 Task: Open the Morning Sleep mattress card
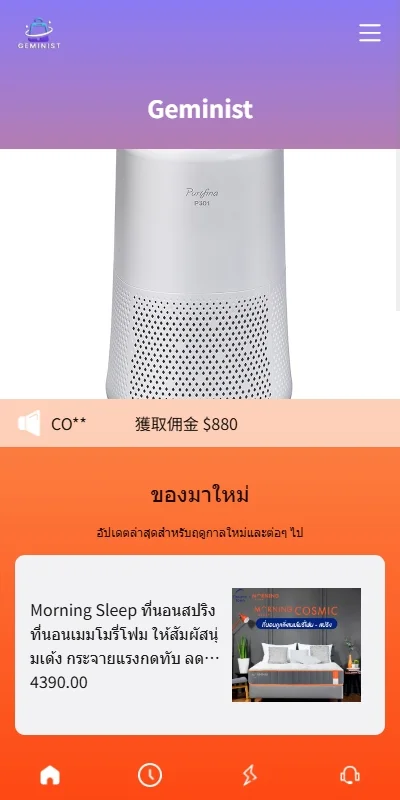[200, 645]
